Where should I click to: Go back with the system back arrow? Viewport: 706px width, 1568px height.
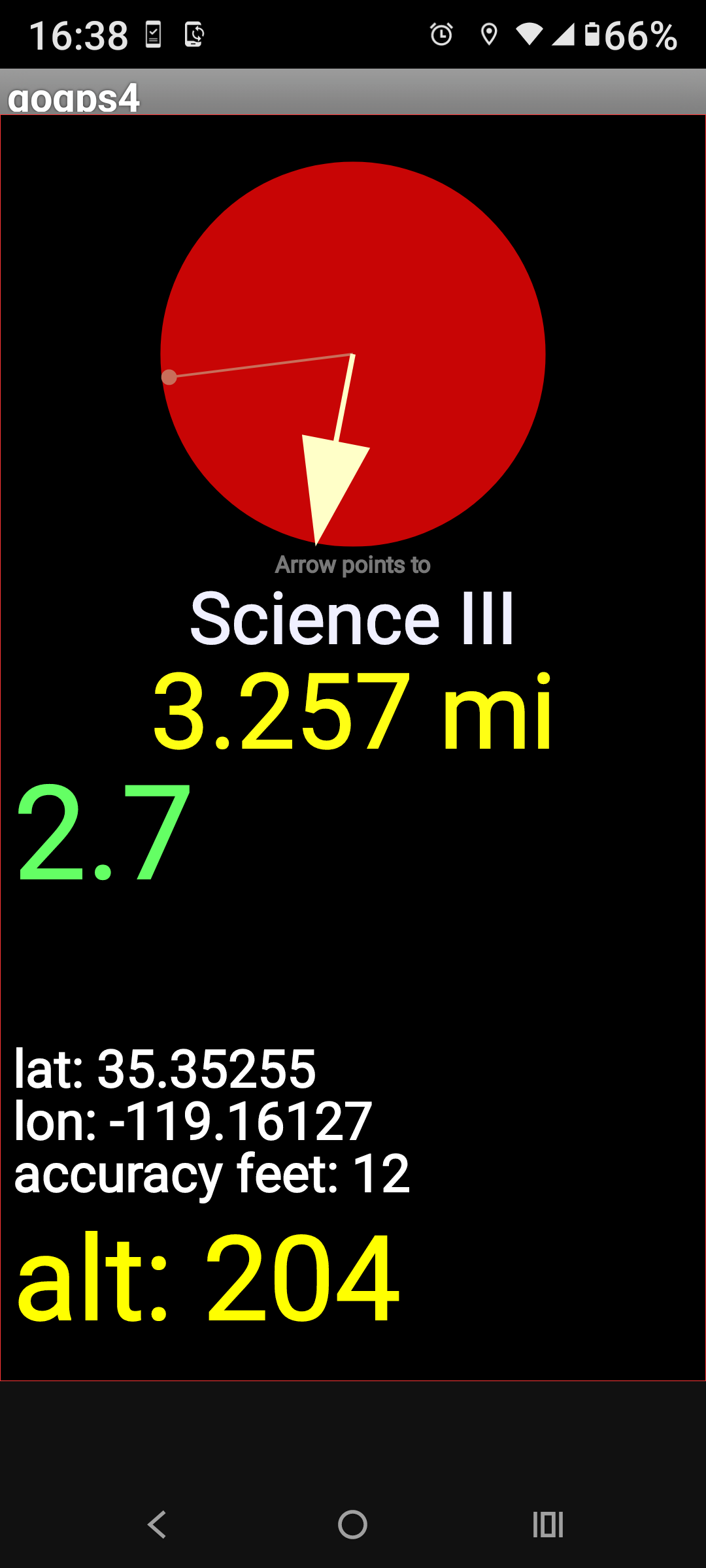pyautogui.click(x=157, y=1525)
